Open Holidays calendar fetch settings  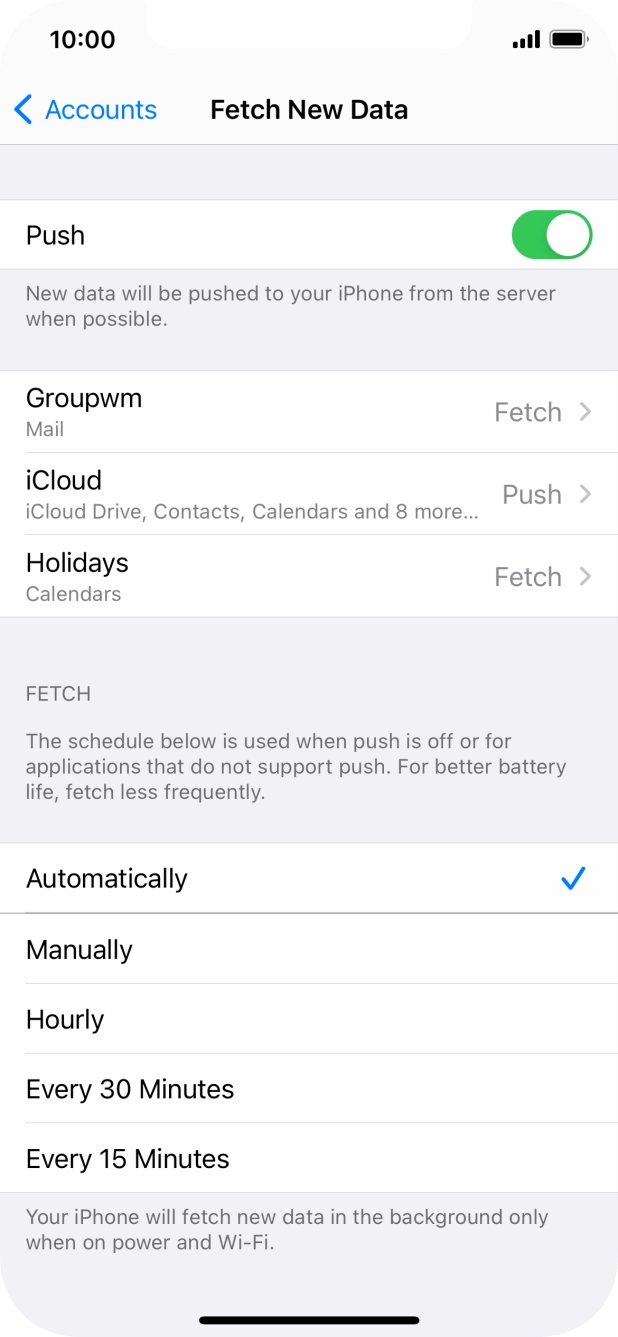[309, 576]
